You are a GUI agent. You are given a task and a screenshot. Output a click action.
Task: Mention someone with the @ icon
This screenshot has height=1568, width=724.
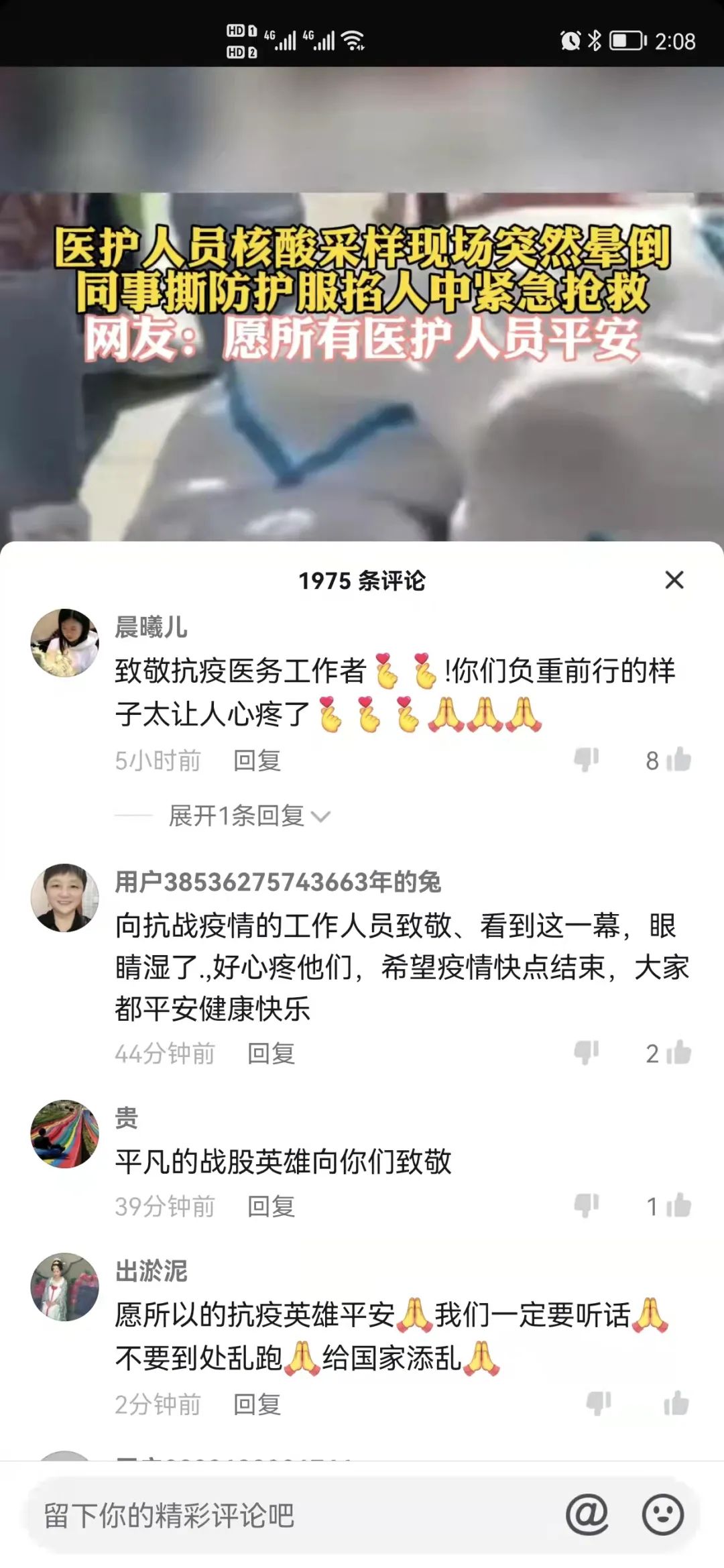[587, 1514]
